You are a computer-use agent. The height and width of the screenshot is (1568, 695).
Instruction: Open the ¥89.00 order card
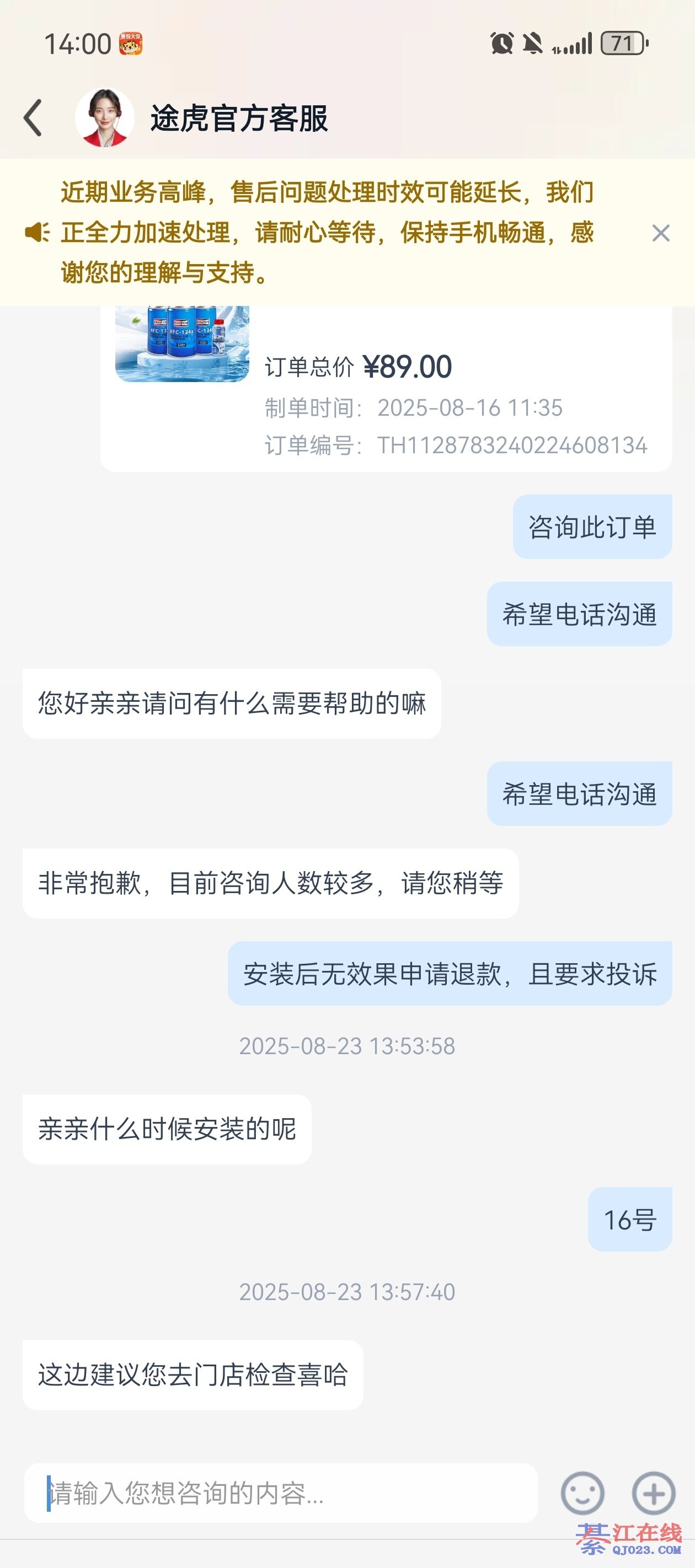coord(386,390)
